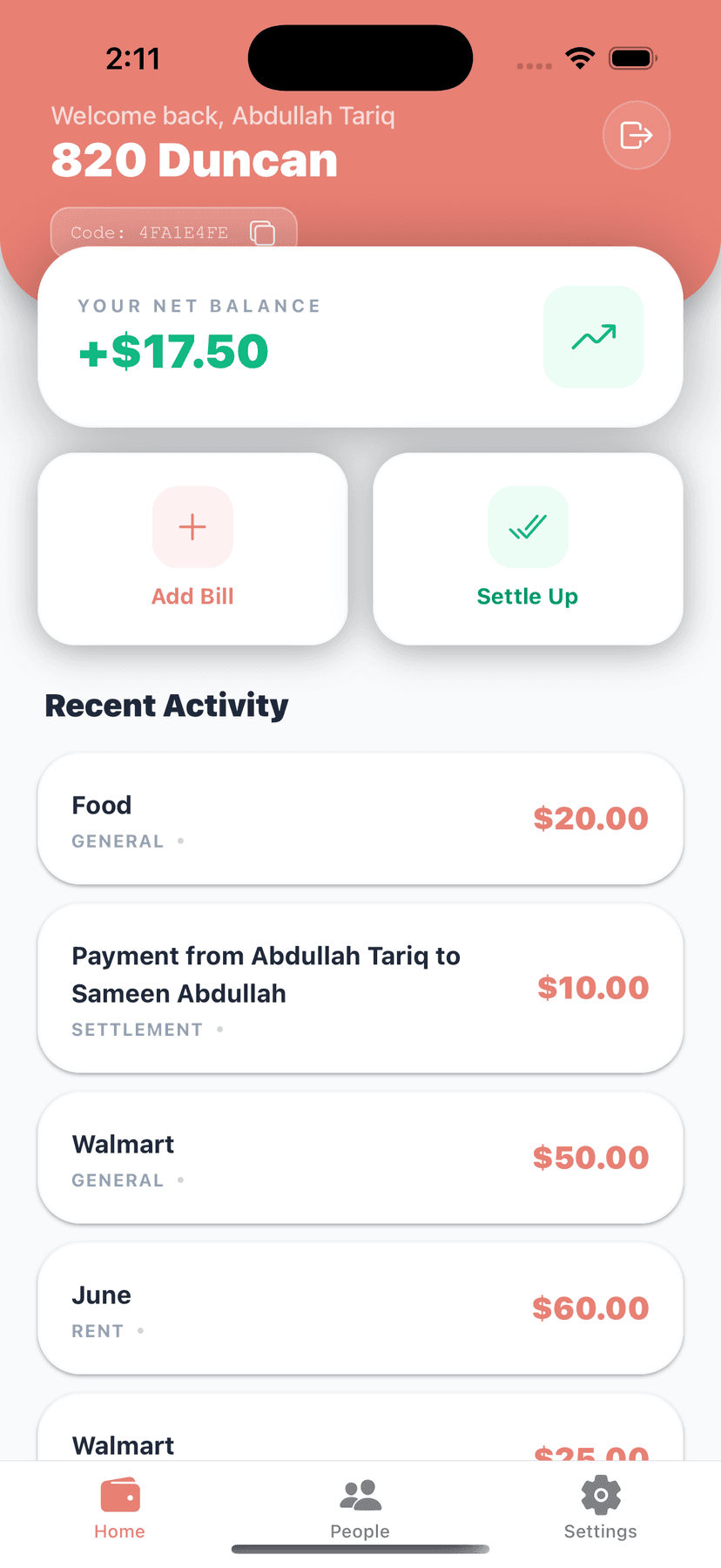Copy the household code 4FA1E4FE
The width and height of the screenshot is (721, 1568).
point(262,233)
